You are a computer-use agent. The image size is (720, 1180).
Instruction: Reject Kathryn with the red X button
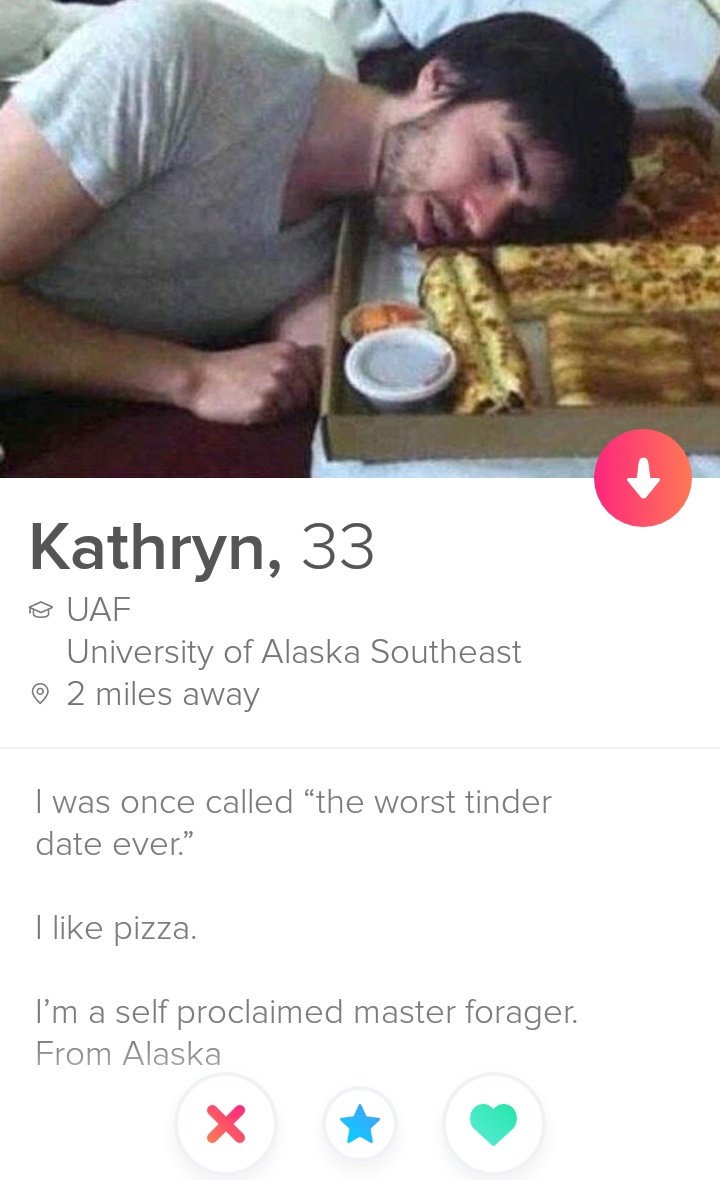pyautogui.click(x=225, y=1124)
